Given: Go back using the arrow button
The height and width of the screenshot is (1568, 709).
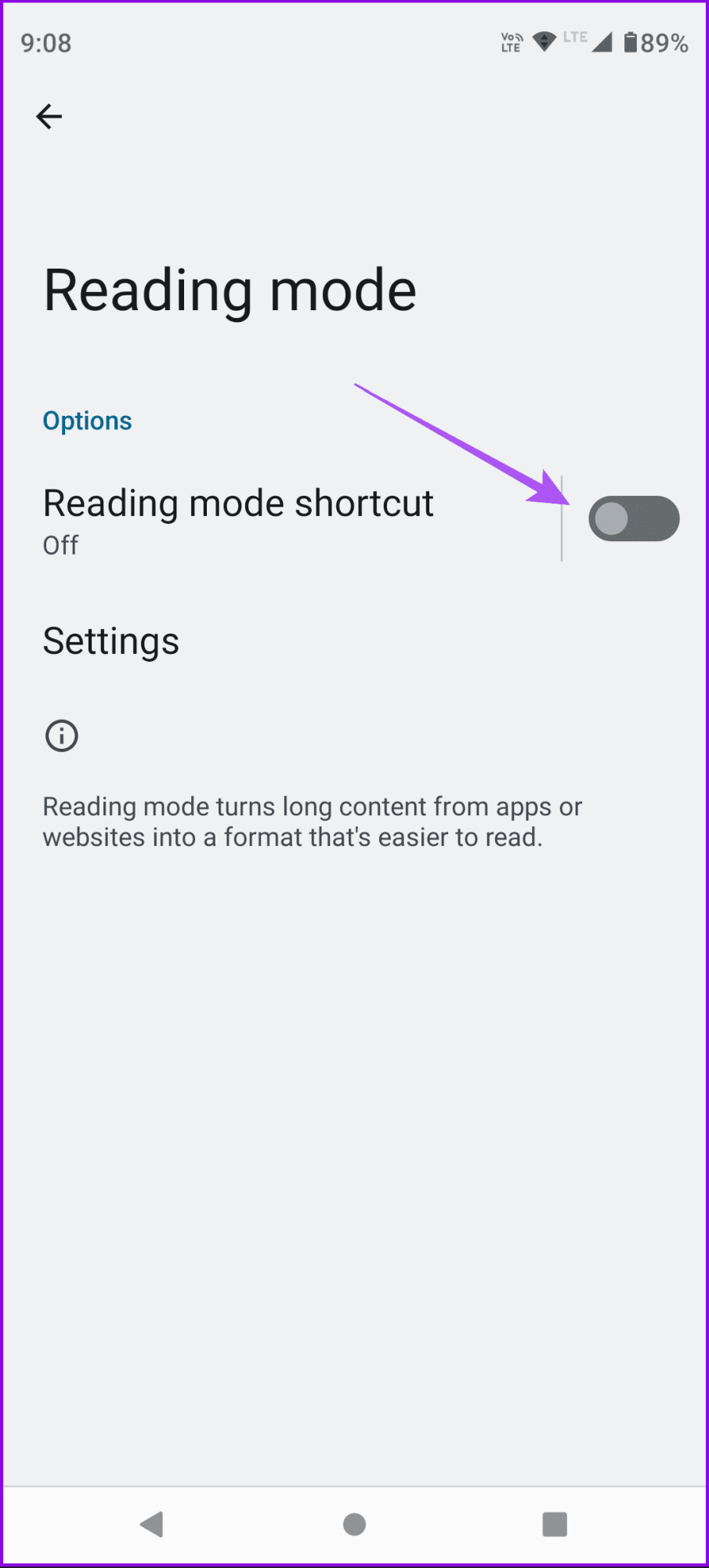Looking at the screenshot, I should coord(49,116).
